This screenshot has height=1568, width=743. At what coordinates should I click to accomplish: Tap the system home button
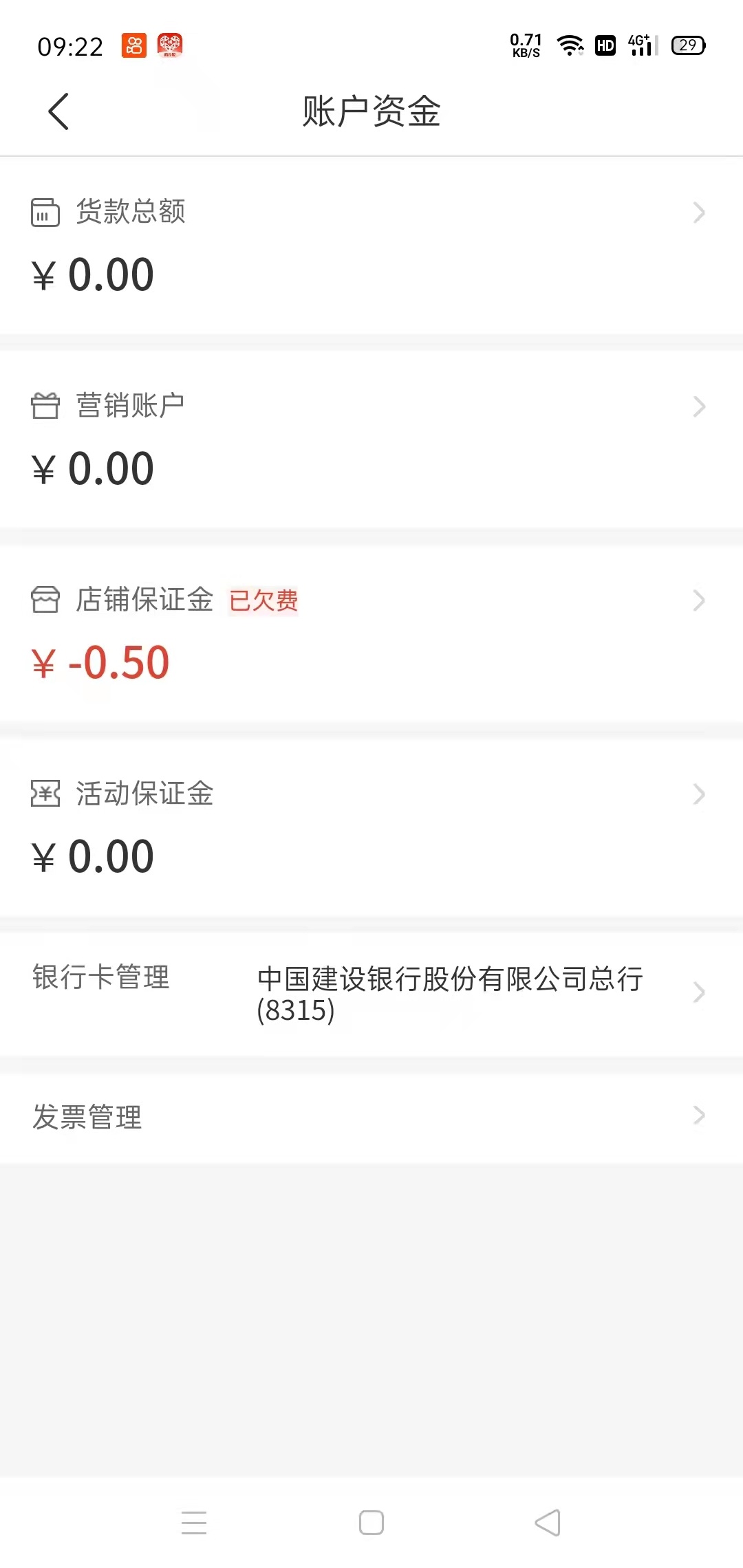[x=371, y=1523]
